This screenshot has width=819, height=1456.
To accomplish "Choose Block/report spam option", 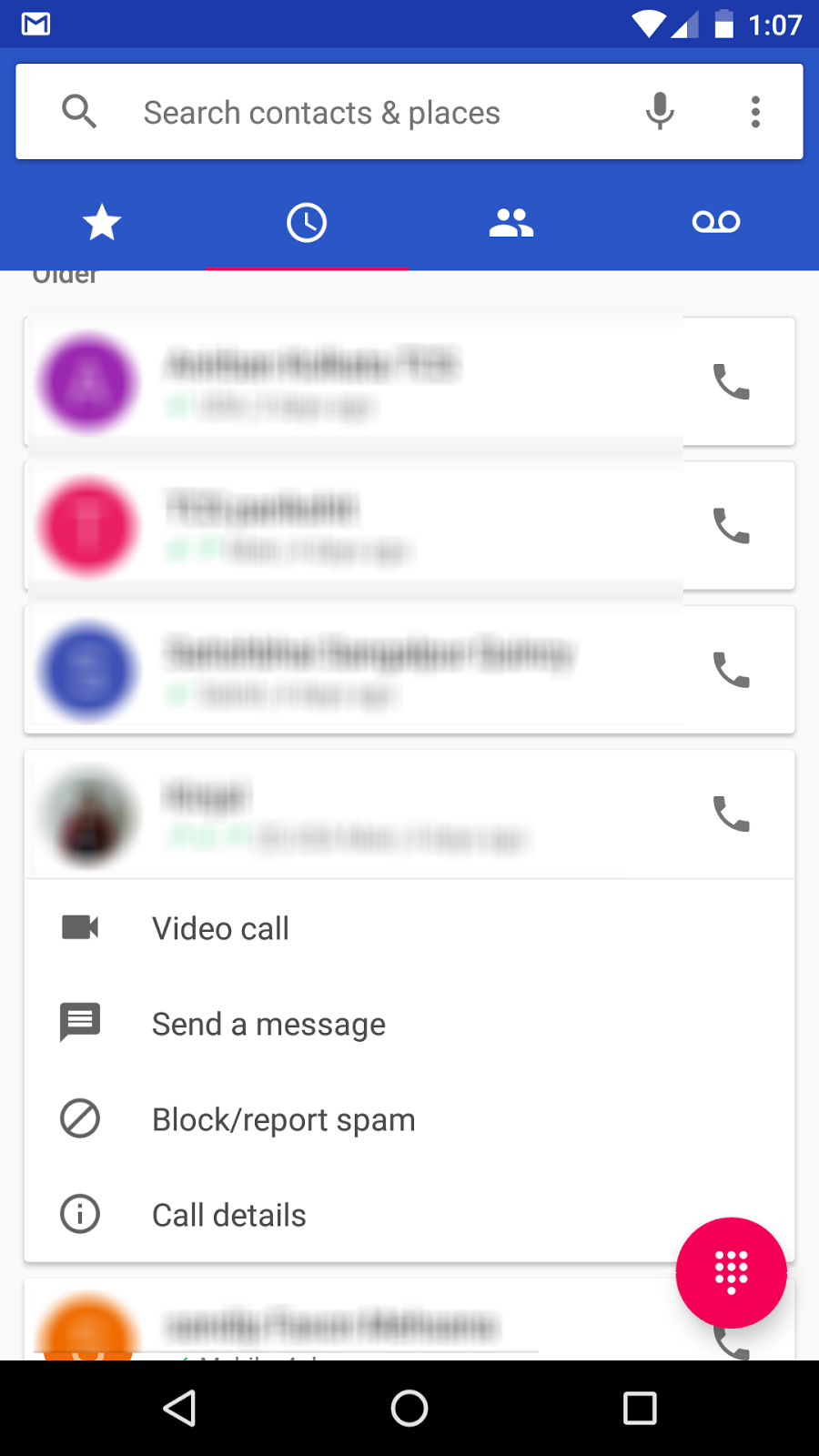I will point(283,1118).
